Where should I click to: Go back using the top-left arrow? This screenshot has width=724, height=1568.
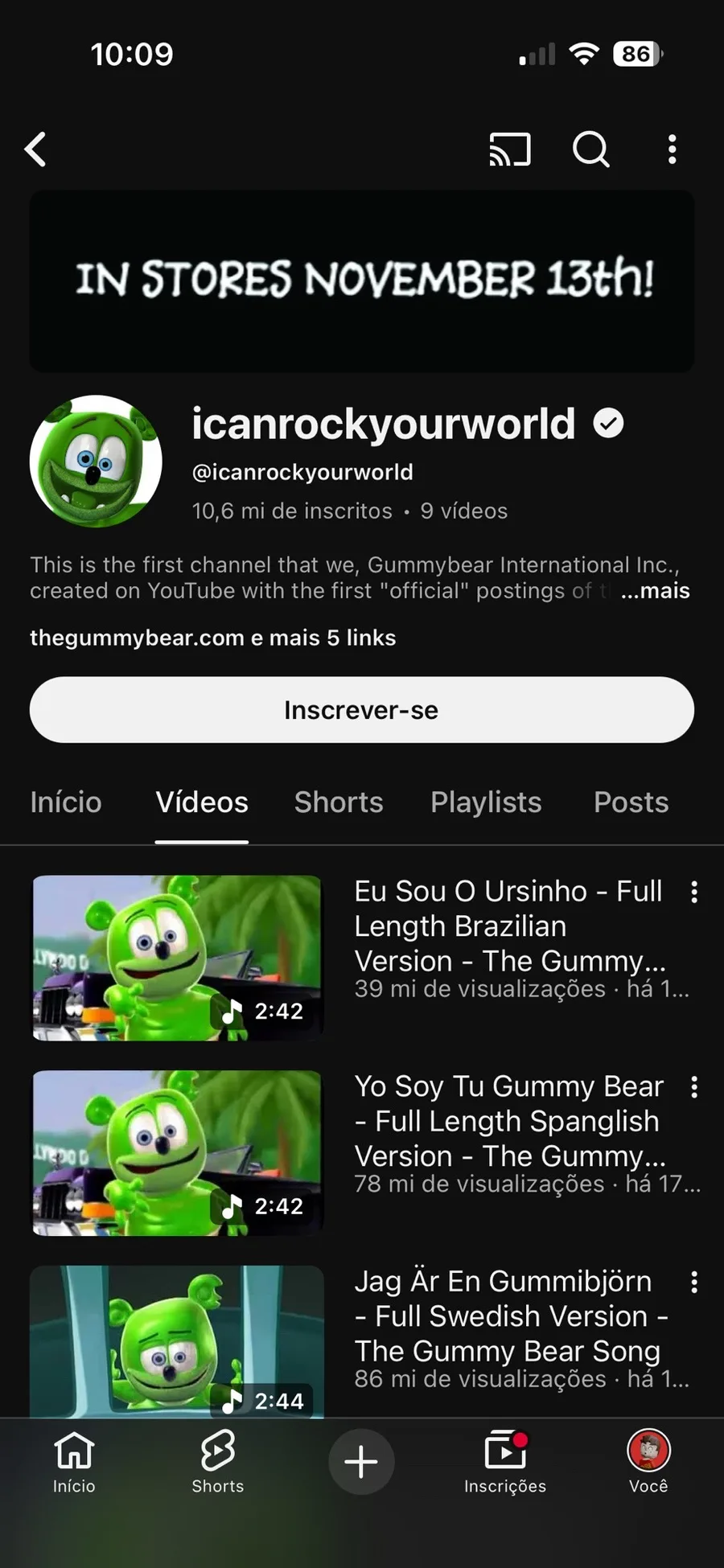tap(35, 150)
